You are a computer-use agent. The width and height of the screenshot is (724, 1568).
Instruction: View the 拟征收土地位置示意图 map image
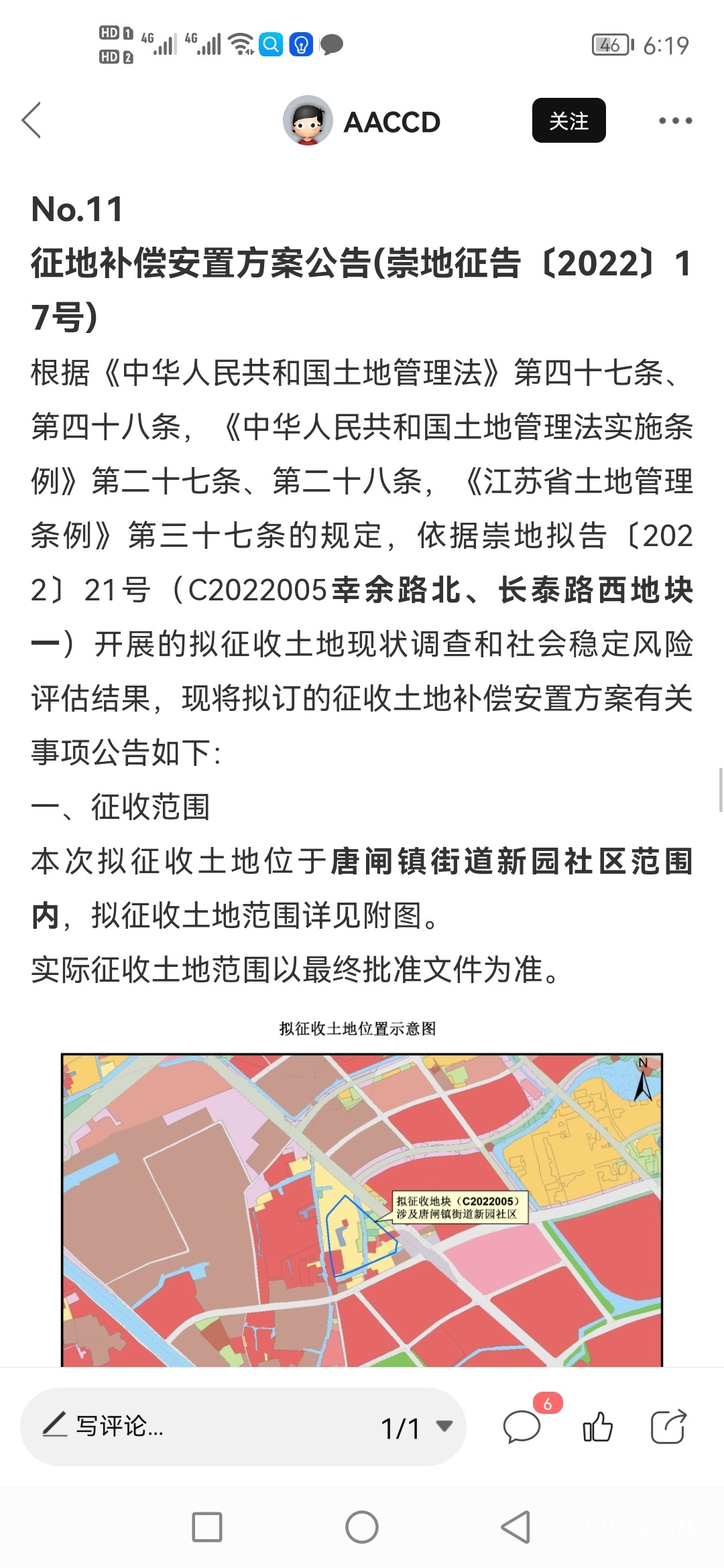pos(362,1206)
